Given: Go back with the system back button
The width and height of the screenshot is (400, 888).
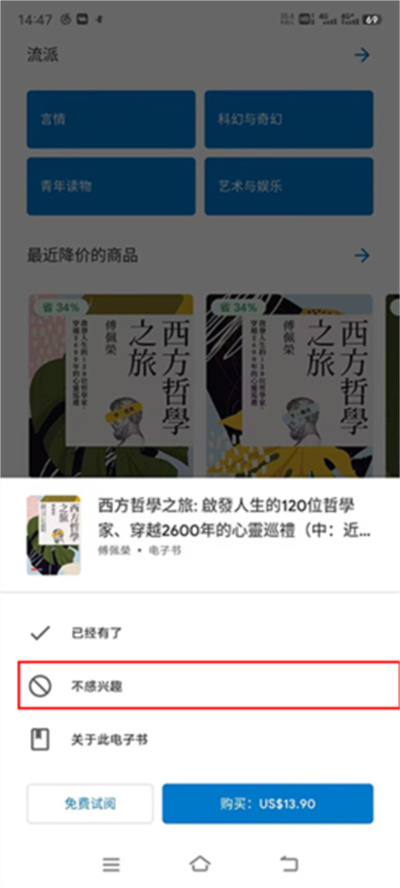Looking at the screenshot, I should click(x=289, y=864).
